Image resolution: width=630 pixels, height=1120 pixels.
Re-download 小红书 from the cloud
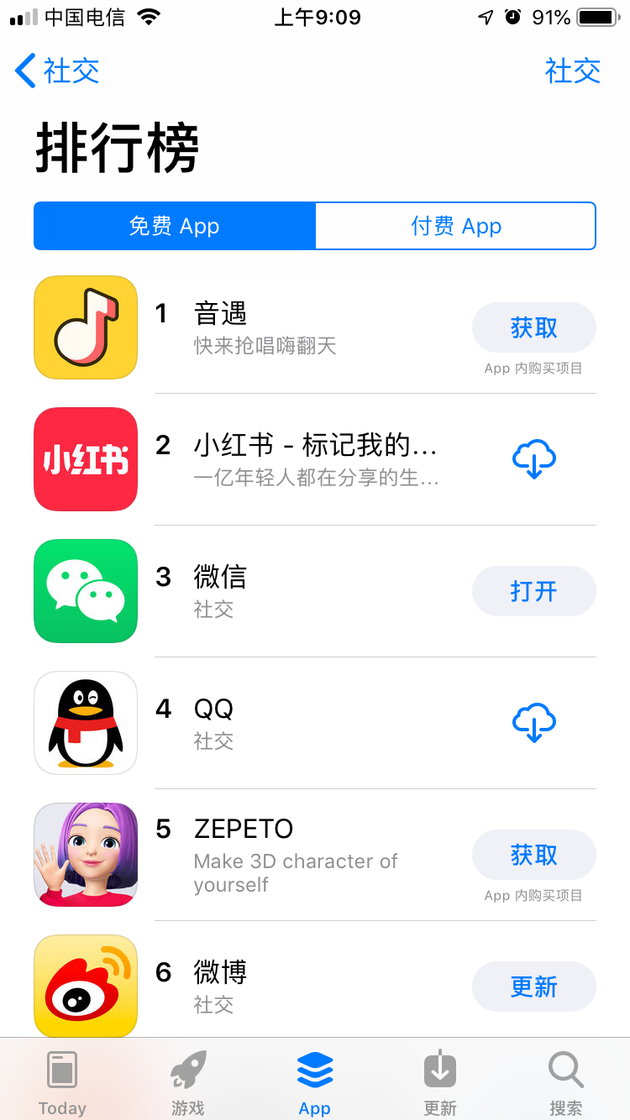(x=533, y=460)
